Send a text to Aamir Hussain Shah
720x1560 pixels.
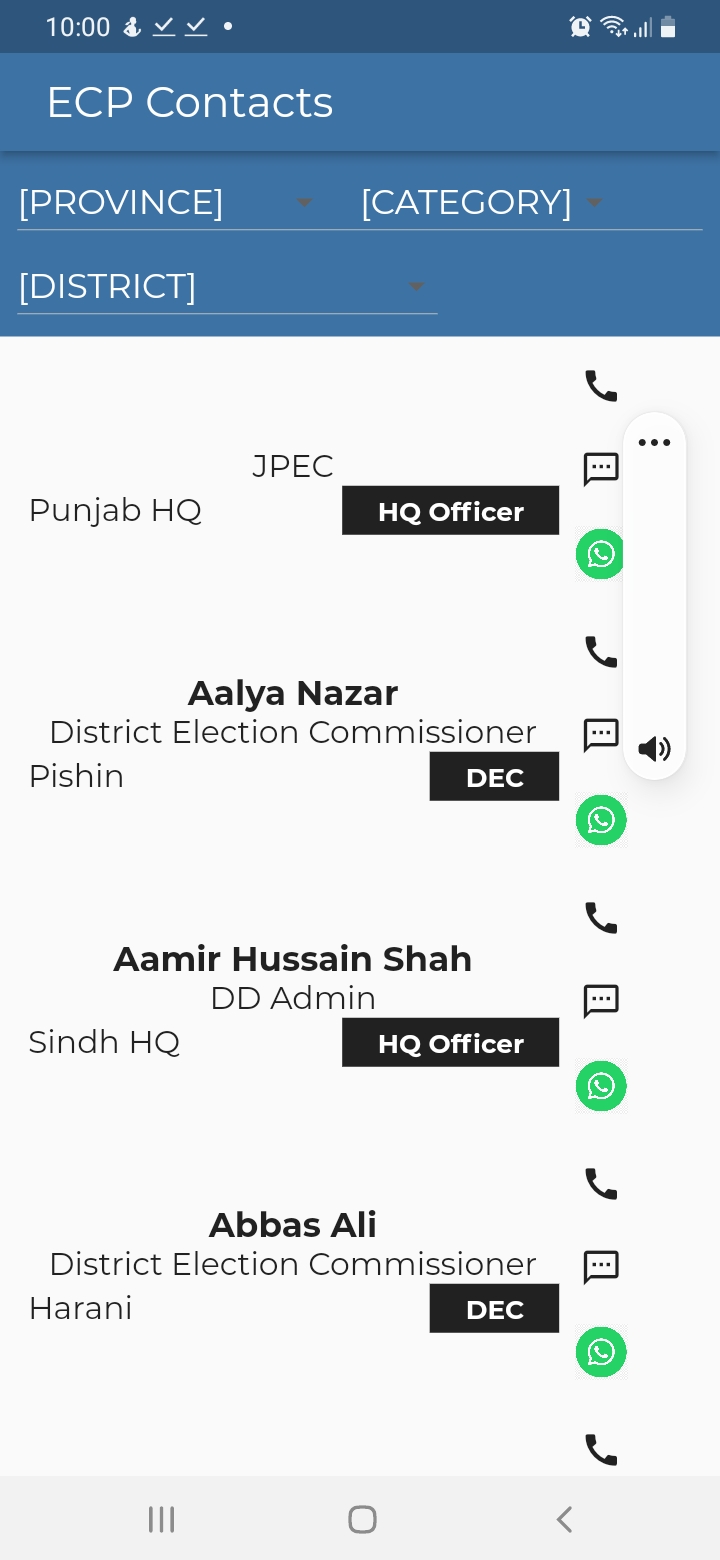[x=601, y=1001]
